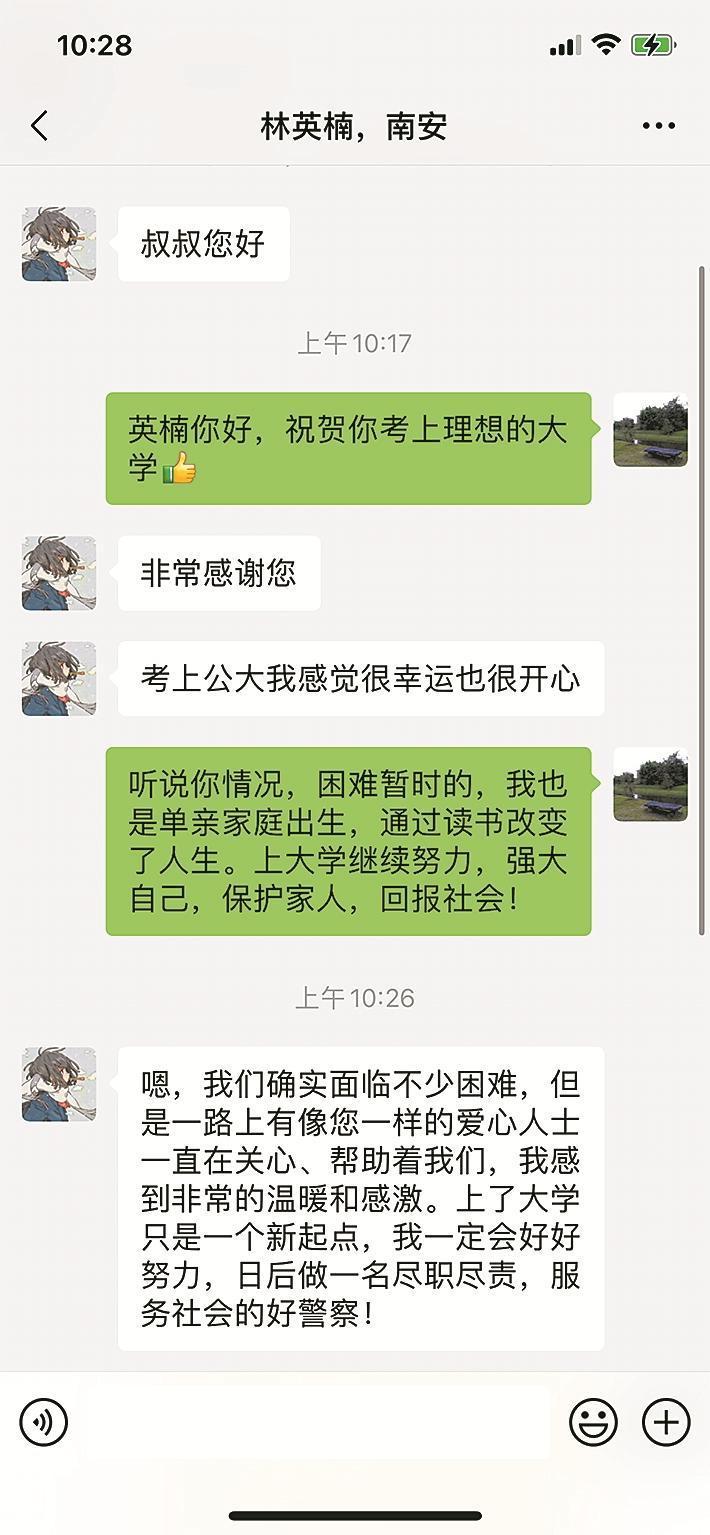Open avatar beside 叔叔您好 message

click(59, 244)
